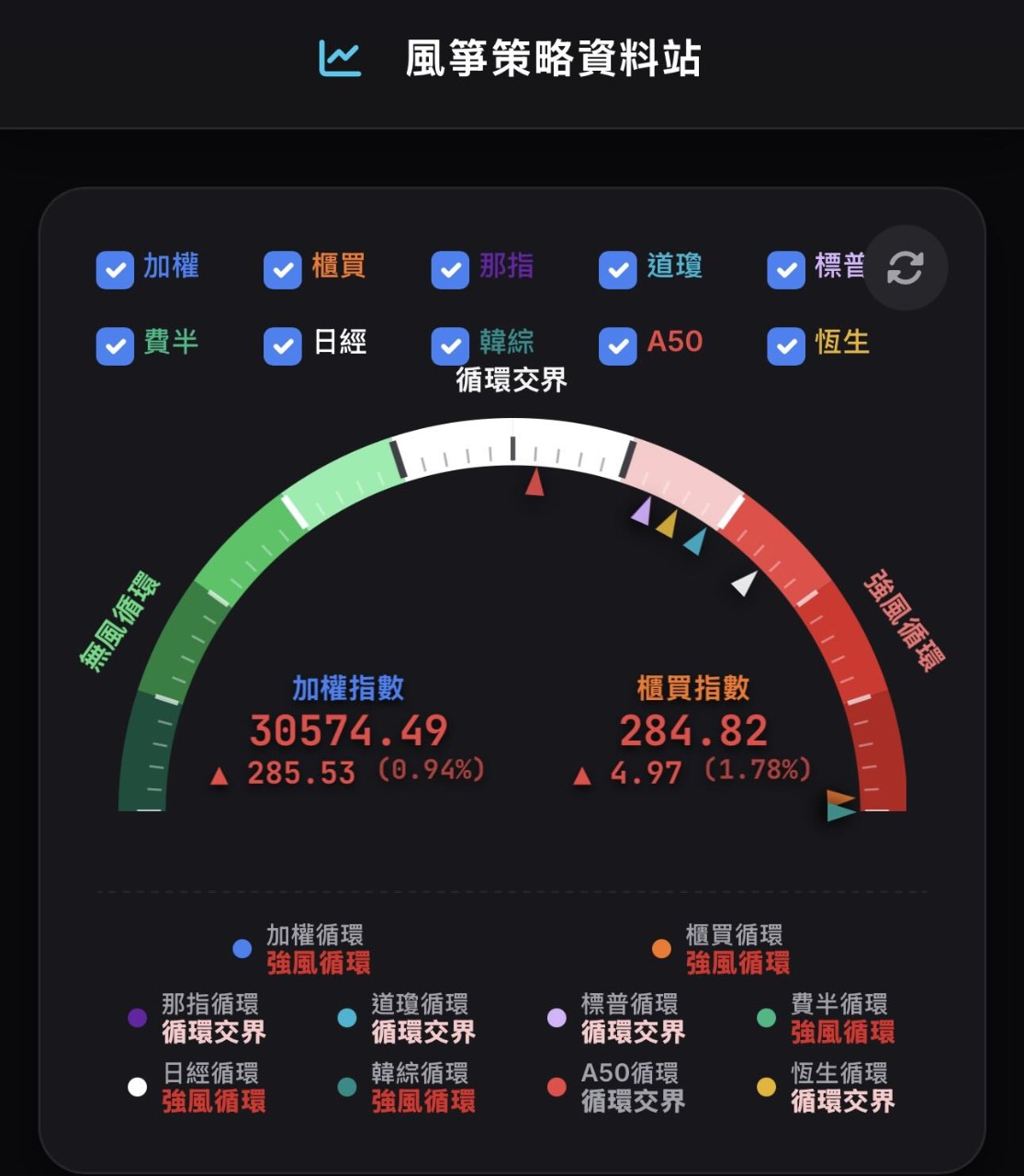Uncheck the A50 checkbox

tap(618, 346)
